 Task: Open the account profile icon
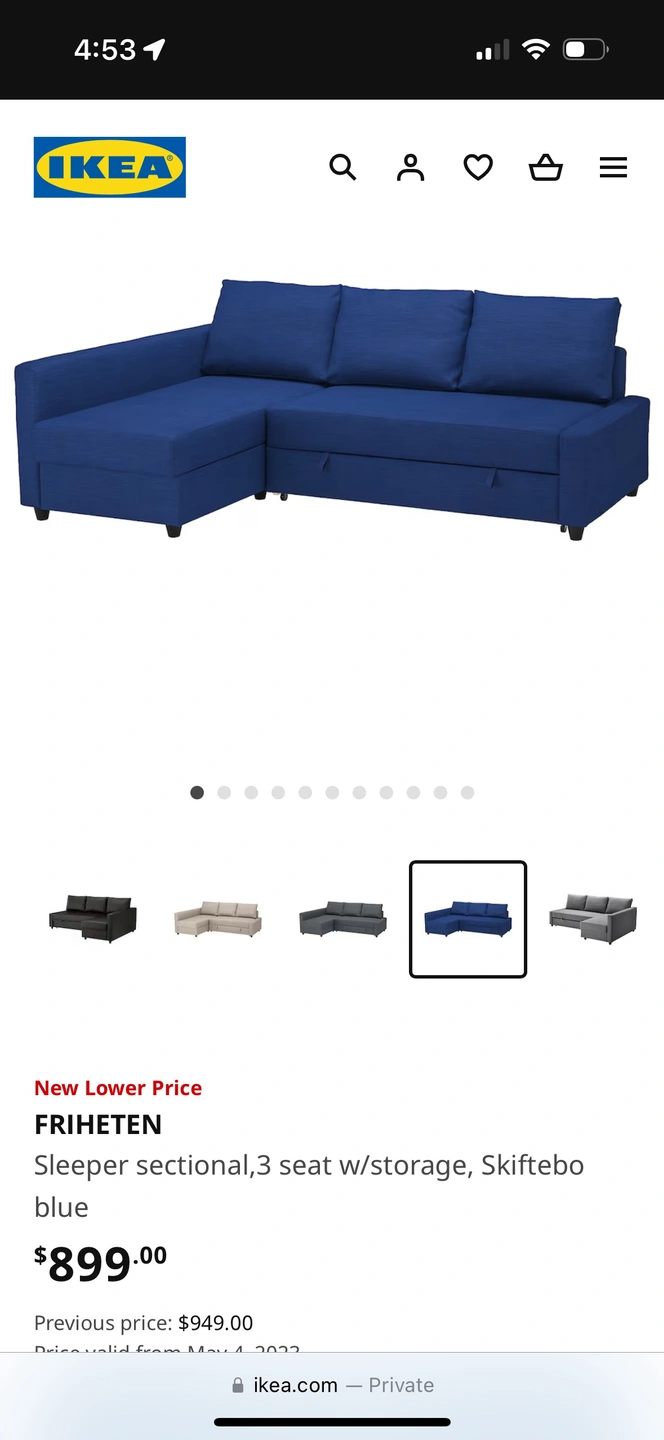(410, 167)
